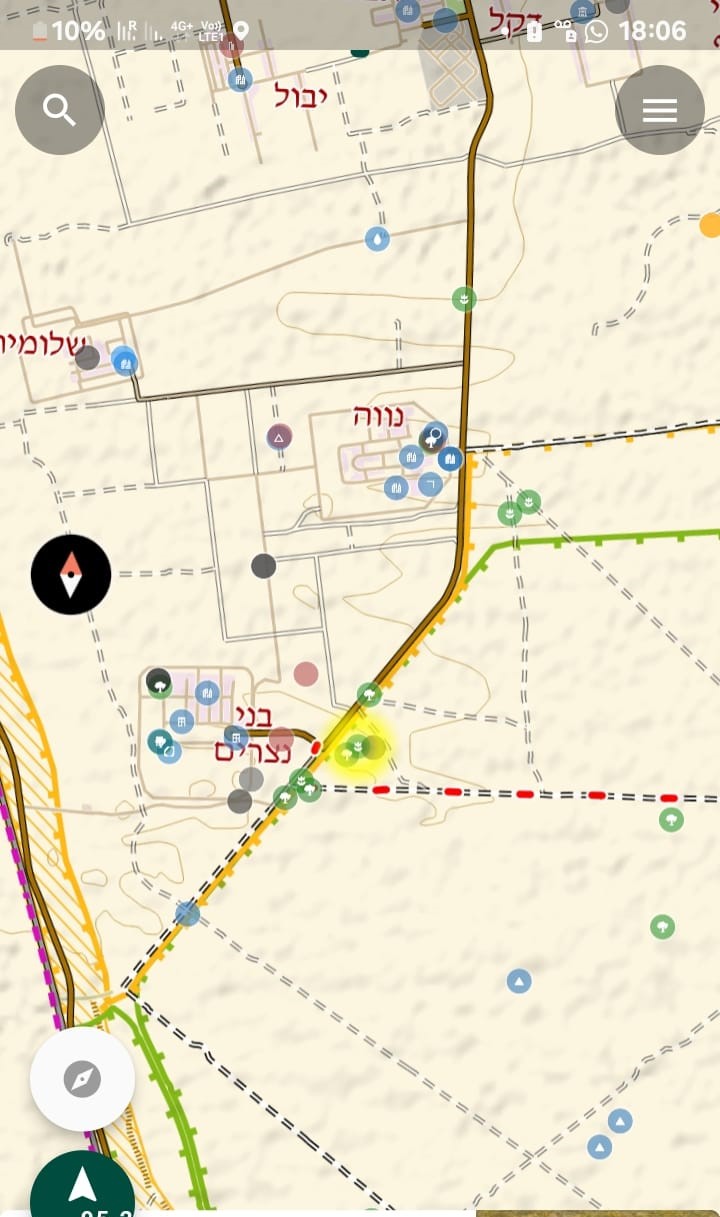Select the blue water drop map marker

tap(377, 239)
